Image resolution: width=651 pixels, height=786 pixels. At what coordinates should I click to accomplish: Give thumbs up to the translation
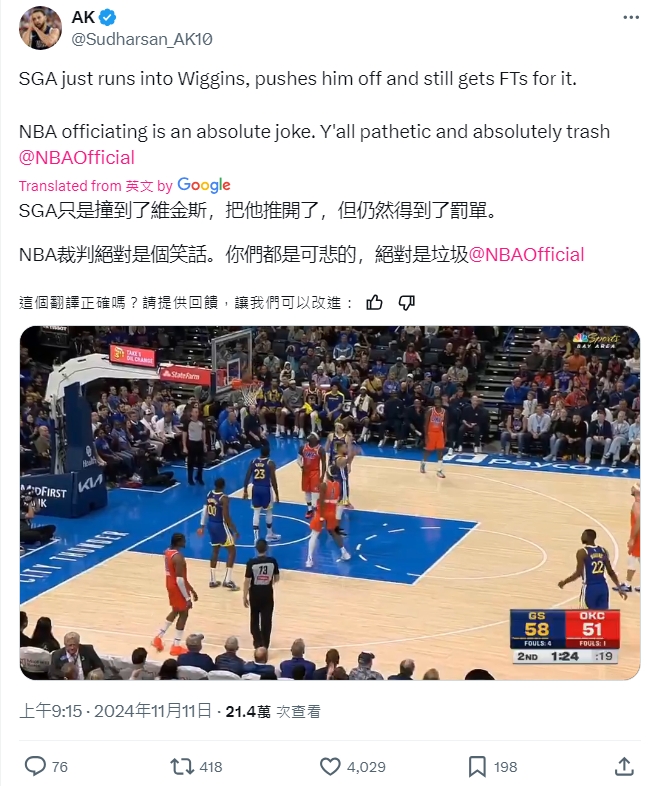[375, 302]
